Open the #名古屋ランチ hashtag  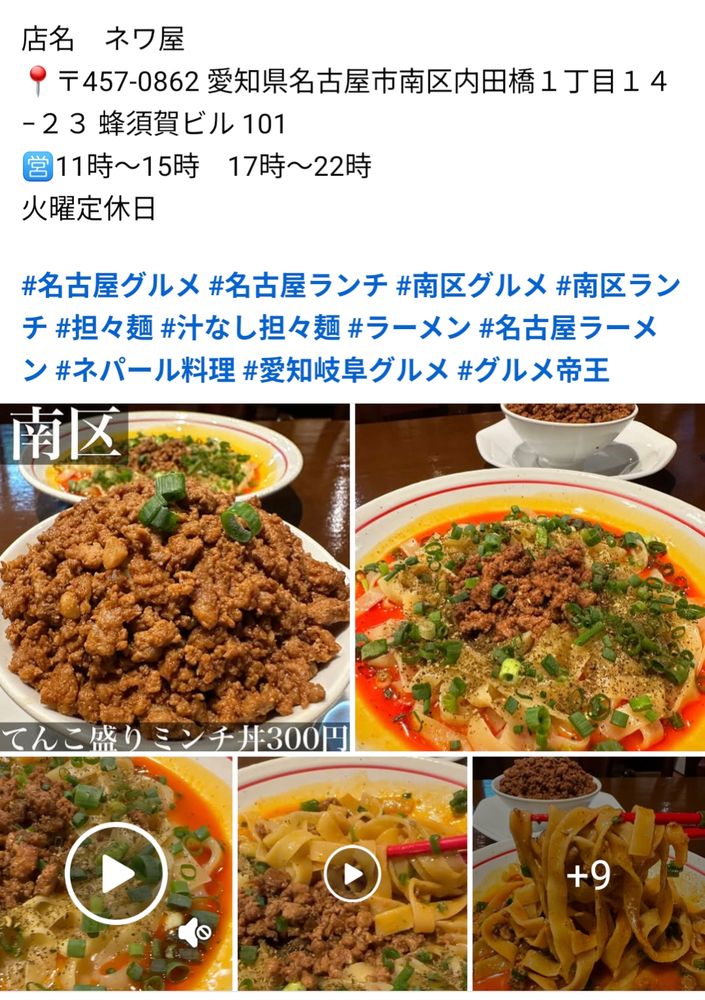click(298, 286)
